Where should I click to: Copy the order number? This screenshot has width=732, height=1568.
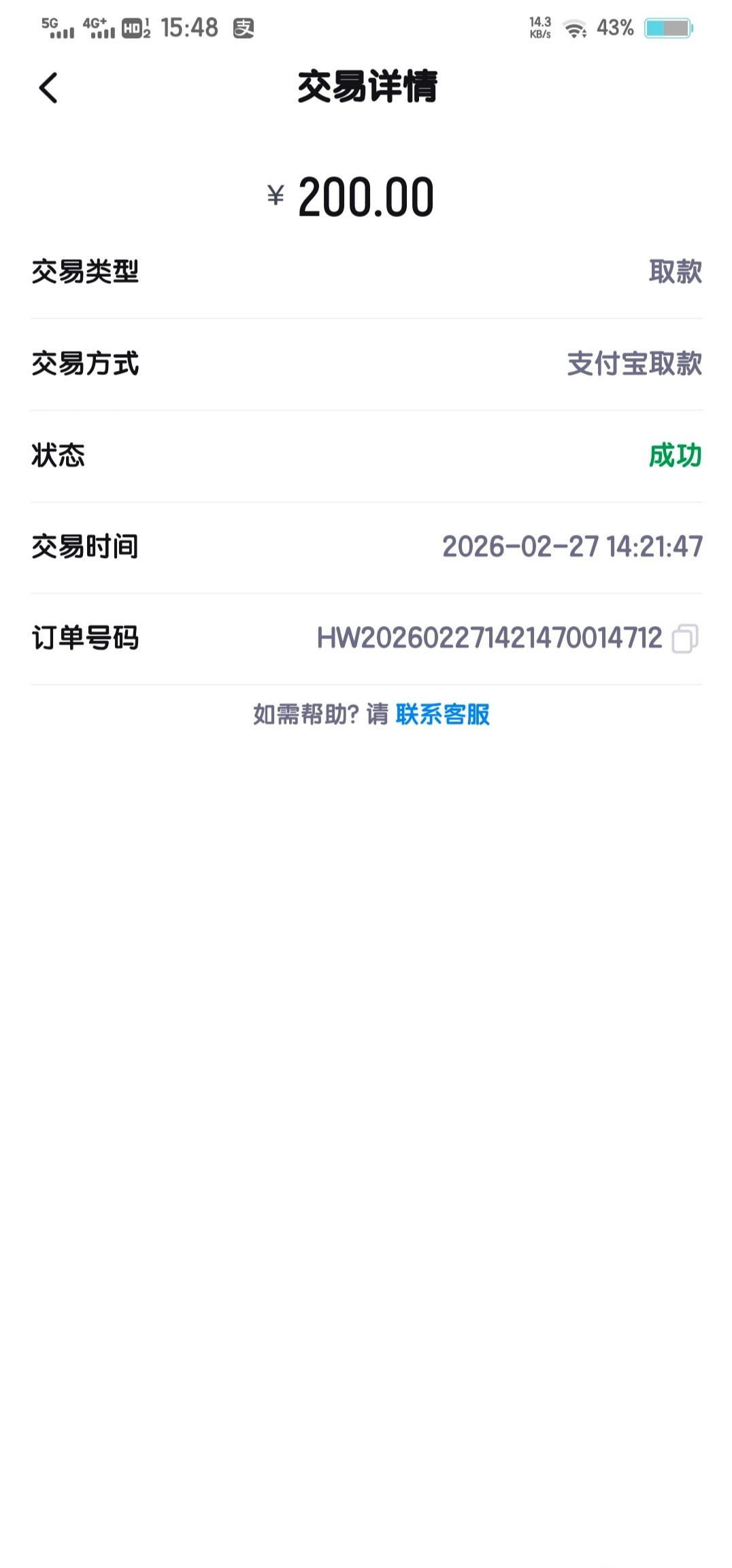(x=684, y=639)
